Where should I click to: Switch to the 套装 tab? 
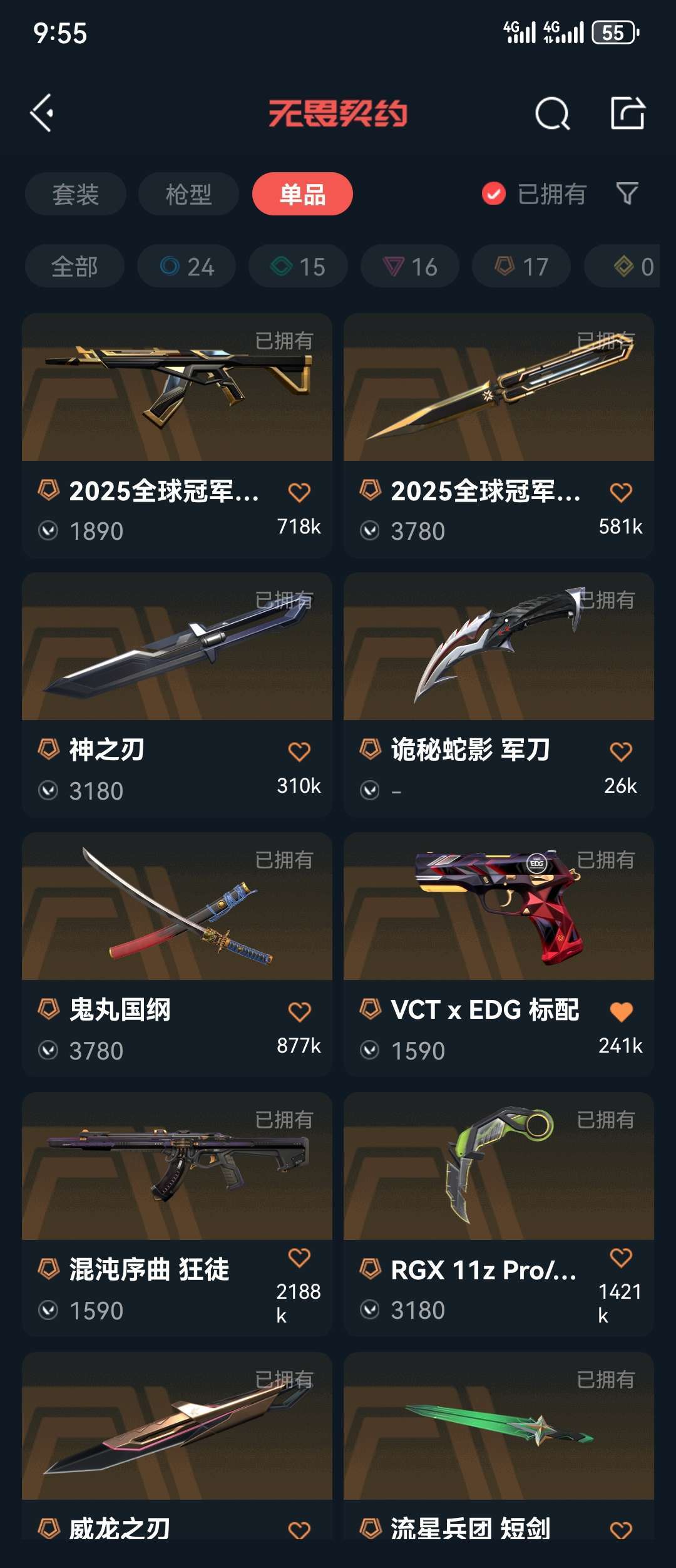pyautogui.click(x=74, y=194)
